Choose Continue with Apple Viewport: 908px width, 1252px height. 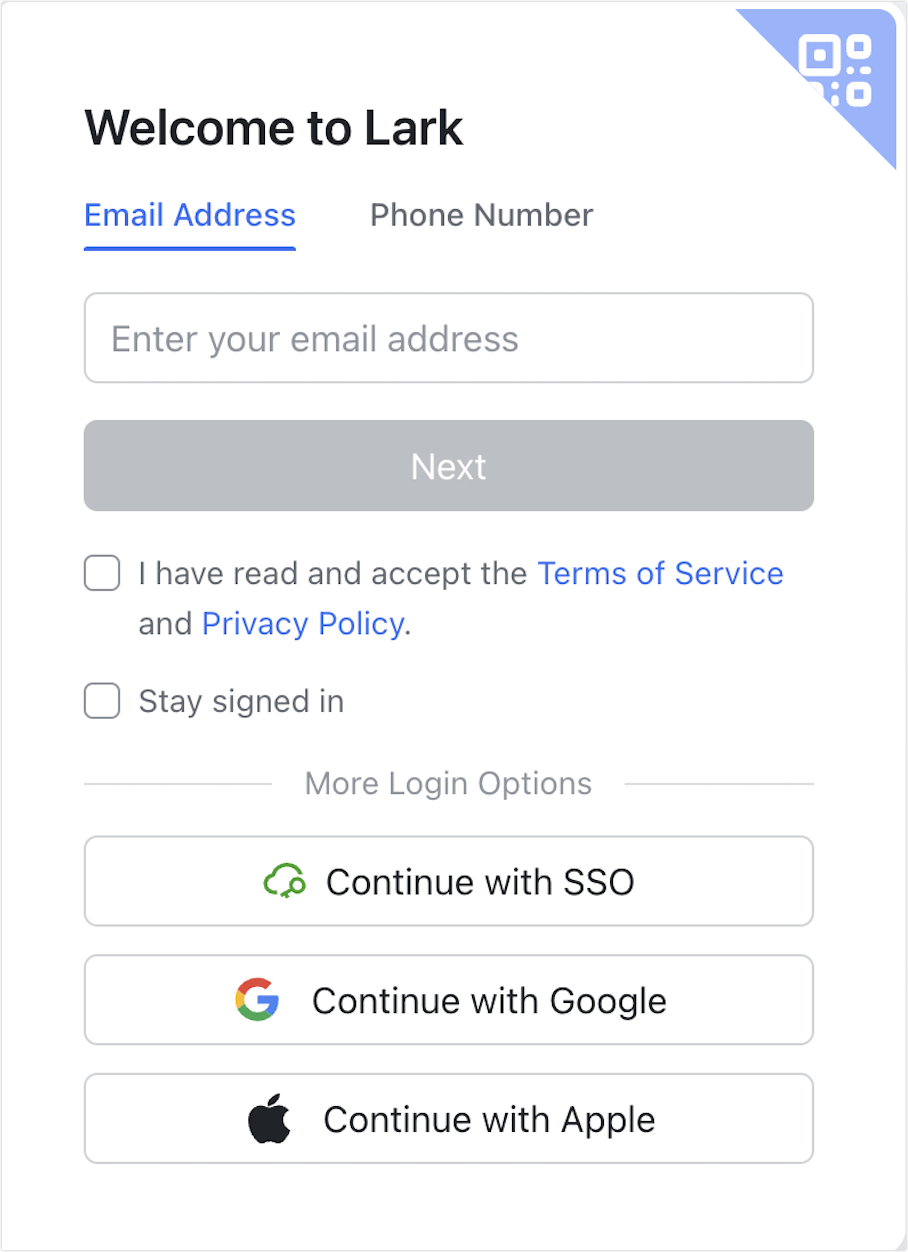449,1118
